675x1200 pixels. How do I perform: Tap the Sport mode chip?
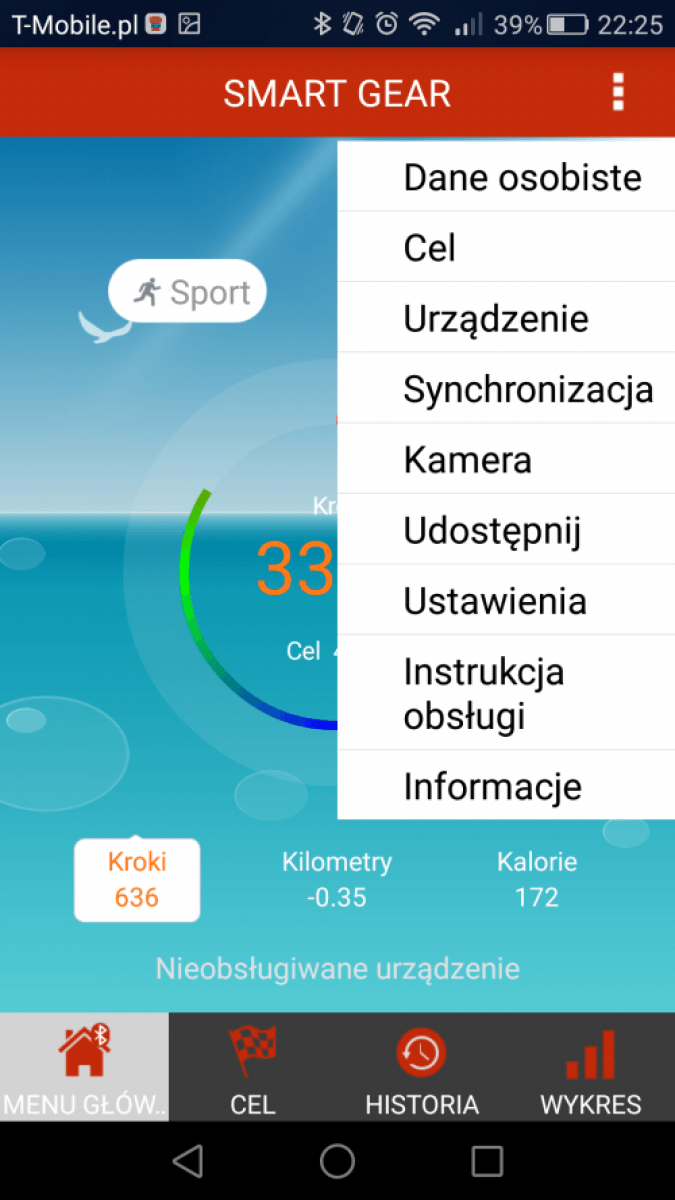pos(188,292)
